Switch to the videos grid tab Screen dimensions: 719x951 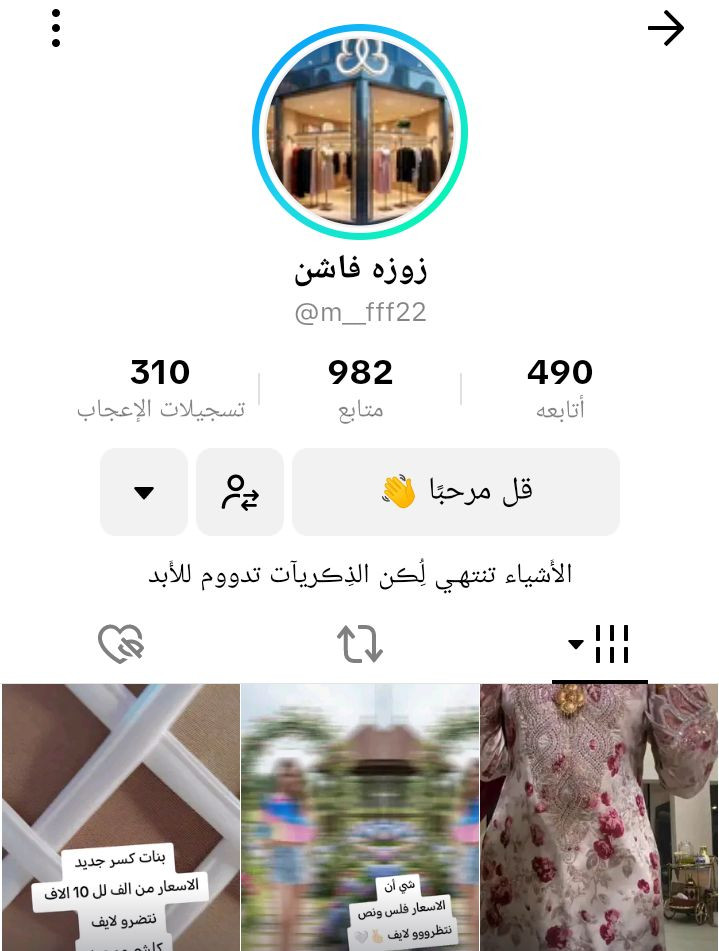[600, 645]
